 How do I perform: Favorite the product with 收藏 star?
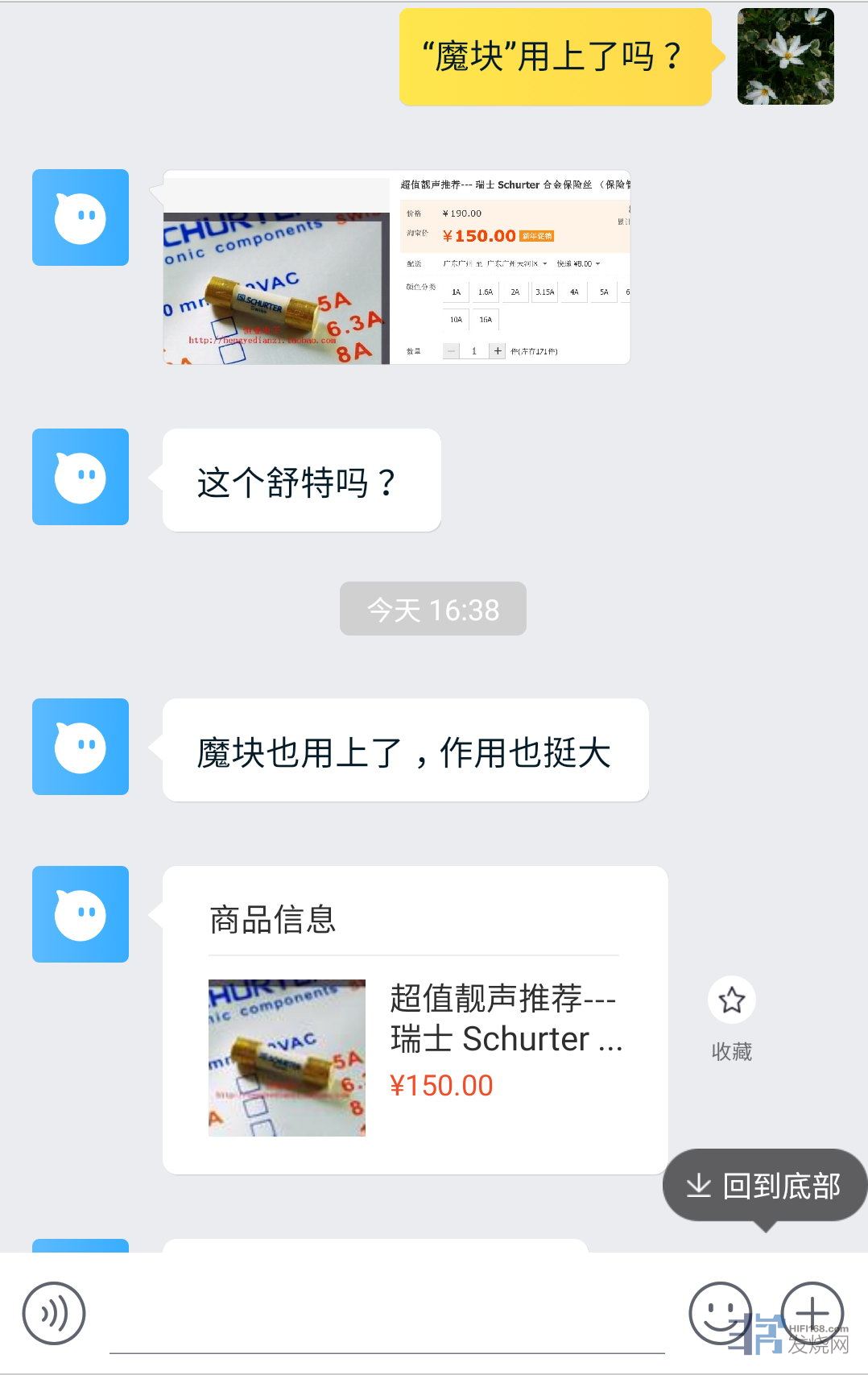pyautogui.click(x=731, y=1000)
